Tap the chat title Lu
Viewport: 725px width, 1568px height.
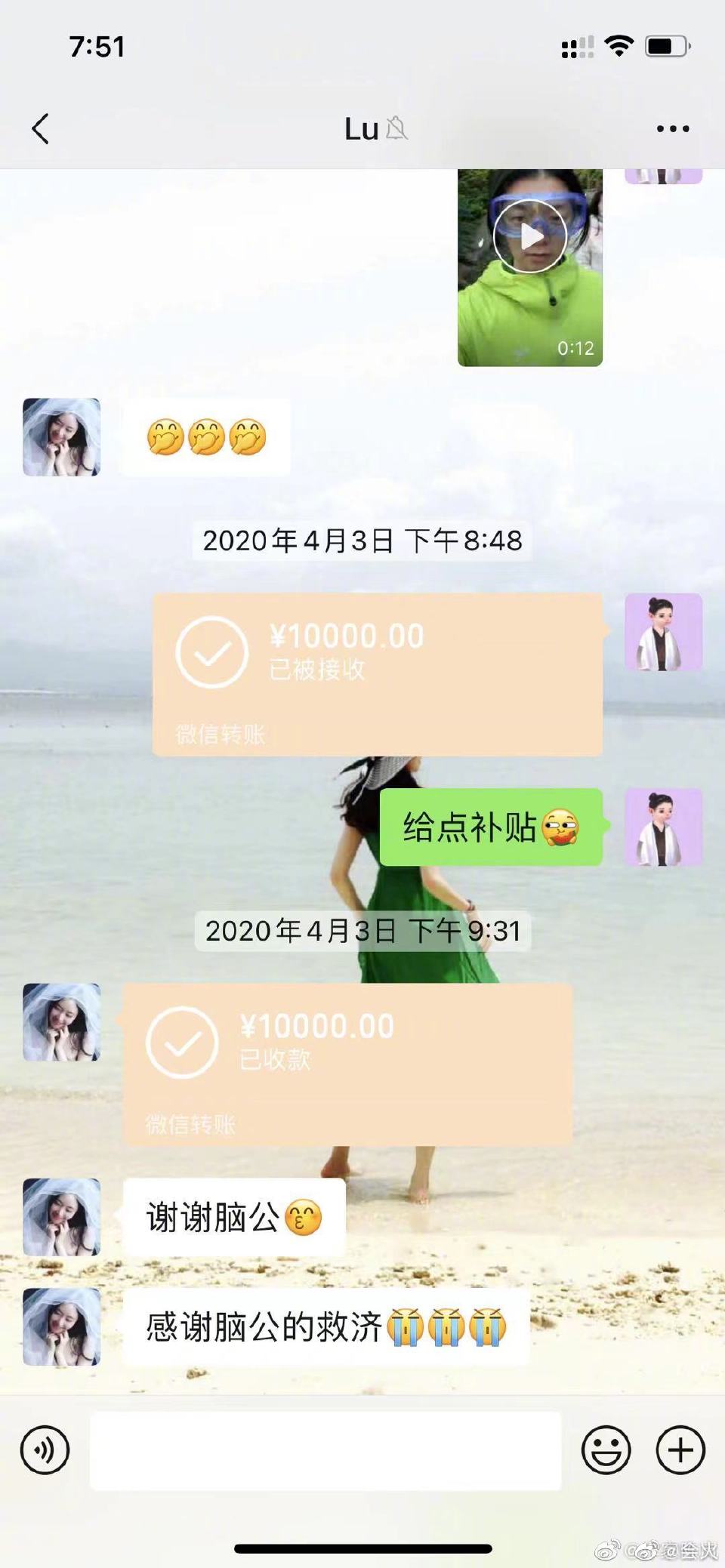(x=362, y=128)
